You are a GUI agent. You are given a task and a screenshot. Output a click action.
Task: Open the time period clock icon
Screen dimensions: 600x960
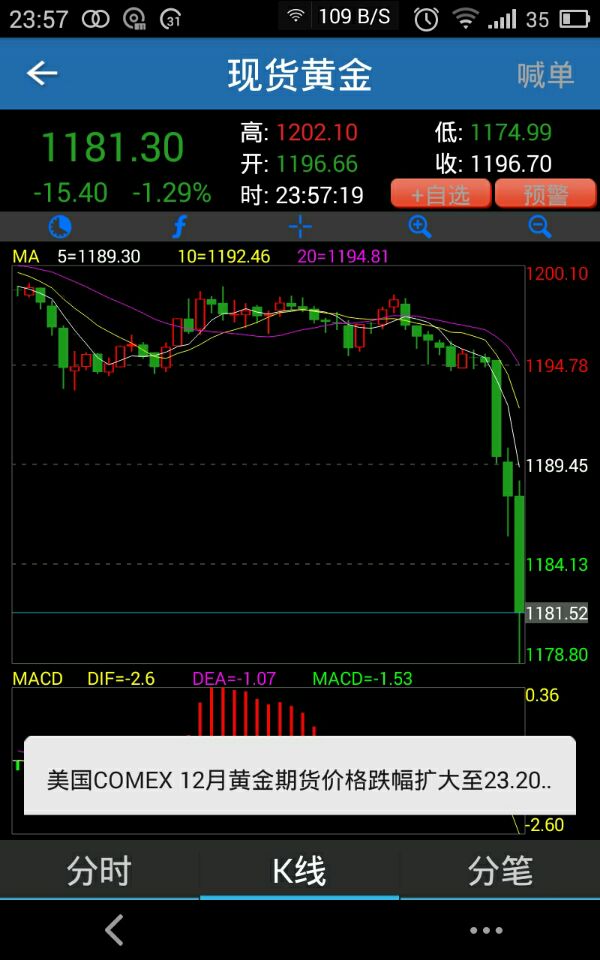(60, 227)
